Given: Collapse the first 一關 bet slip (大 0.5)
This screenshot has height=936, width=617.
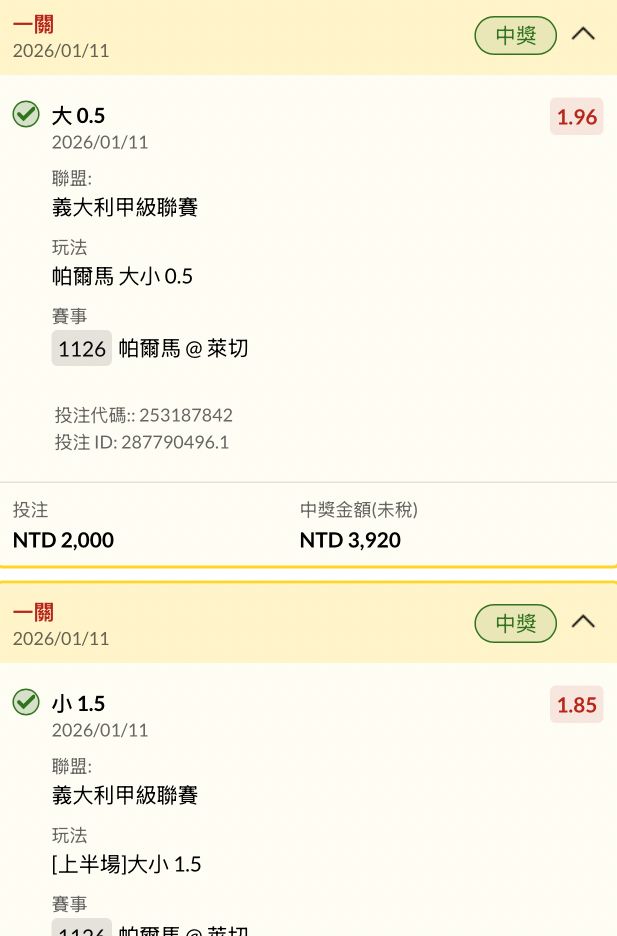Looking at the screenshot, I should click(583, 35).
